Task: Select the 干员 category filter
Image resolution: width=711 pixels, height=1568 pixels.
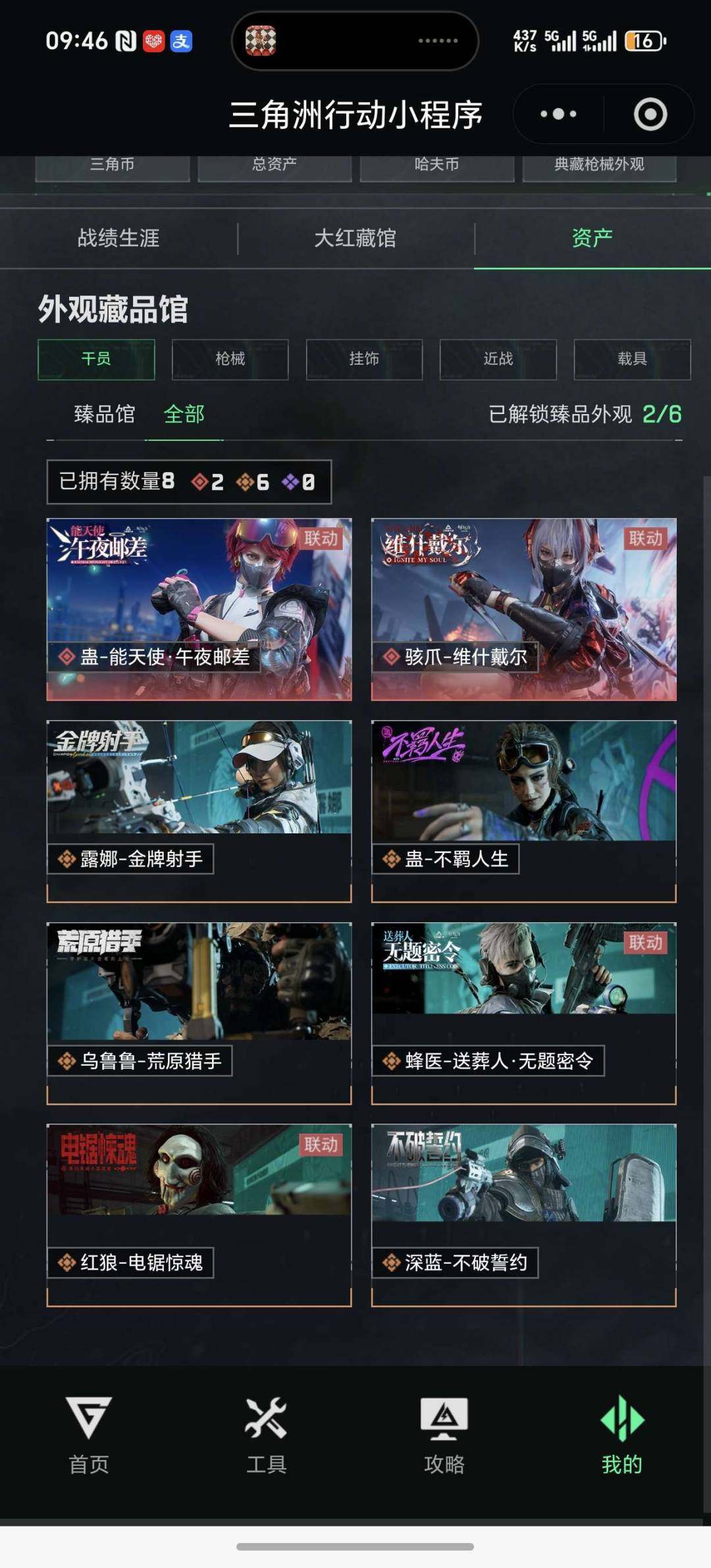Action: 96,360
